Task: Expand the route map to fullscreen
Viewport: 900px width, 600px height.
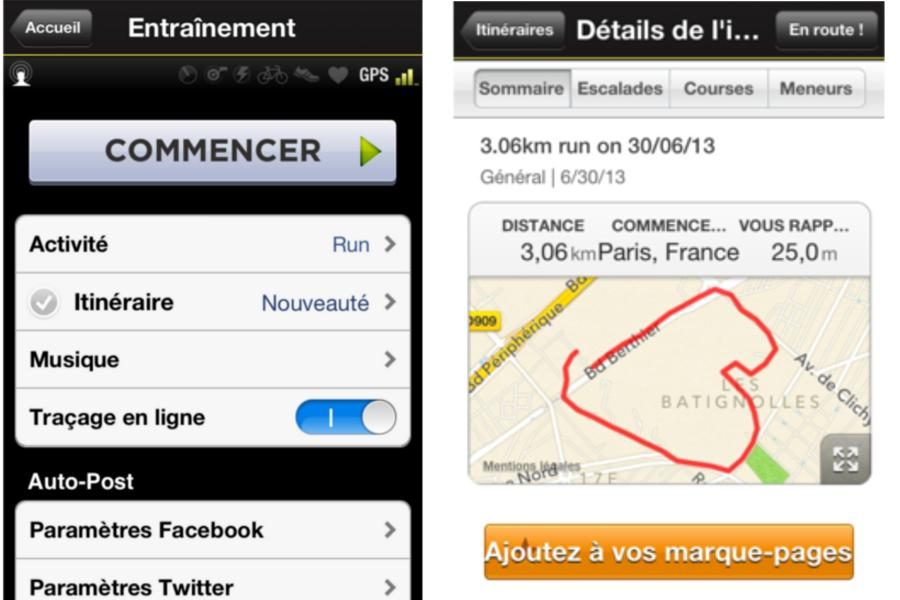Action: [x=846, y=460]
